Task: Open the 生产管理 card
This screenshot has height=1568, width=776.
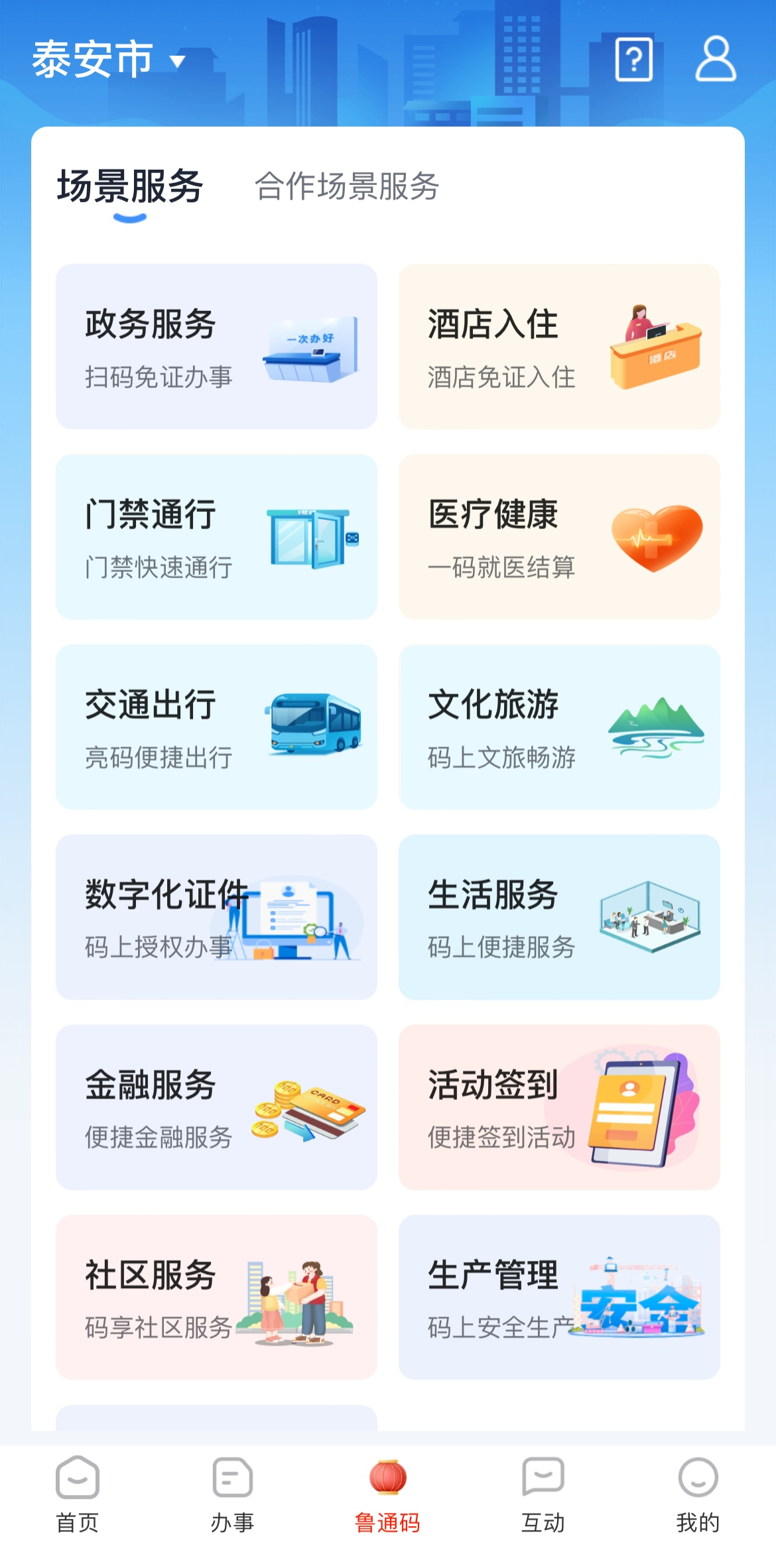Action: (559, 1298)
